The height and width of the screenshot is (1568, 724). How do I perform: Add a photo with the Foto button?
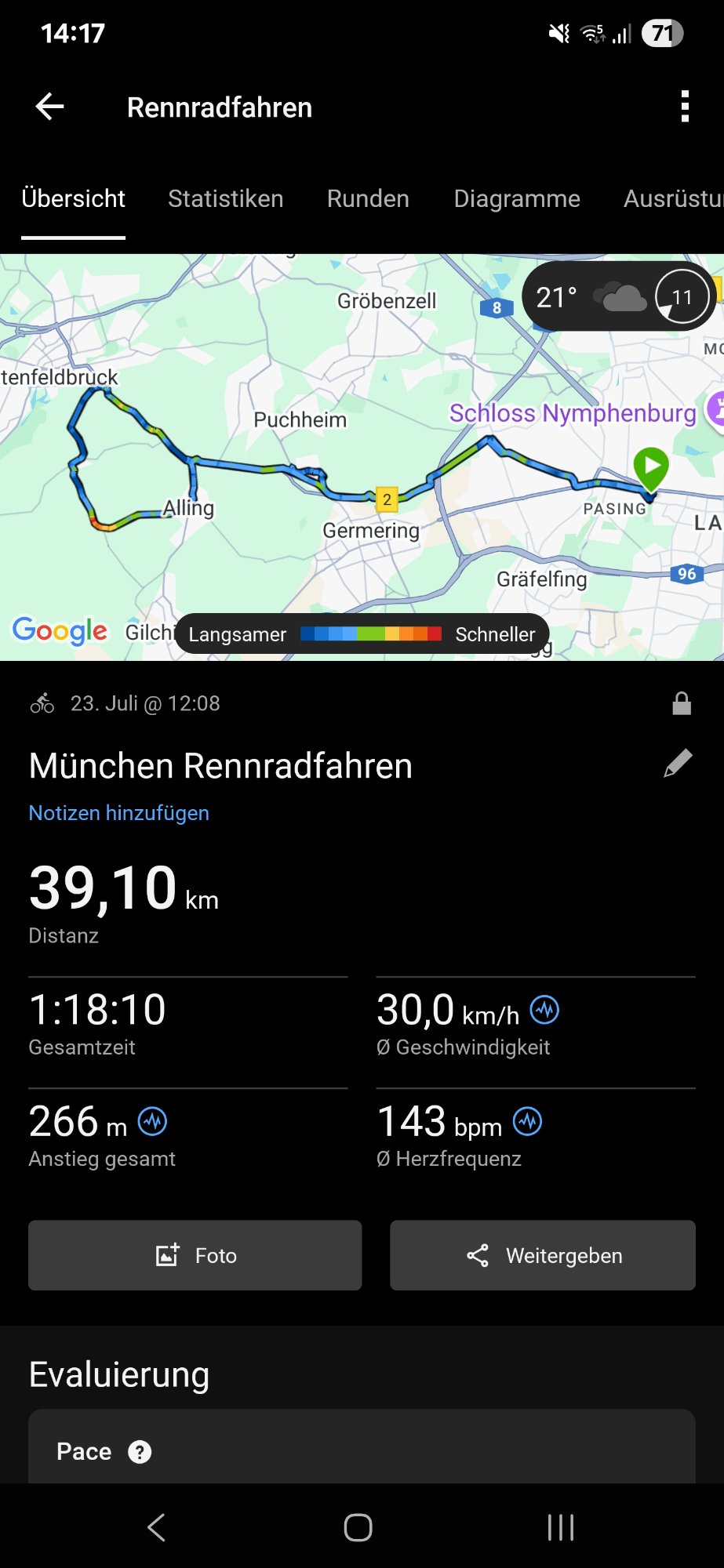(195, 1255)
